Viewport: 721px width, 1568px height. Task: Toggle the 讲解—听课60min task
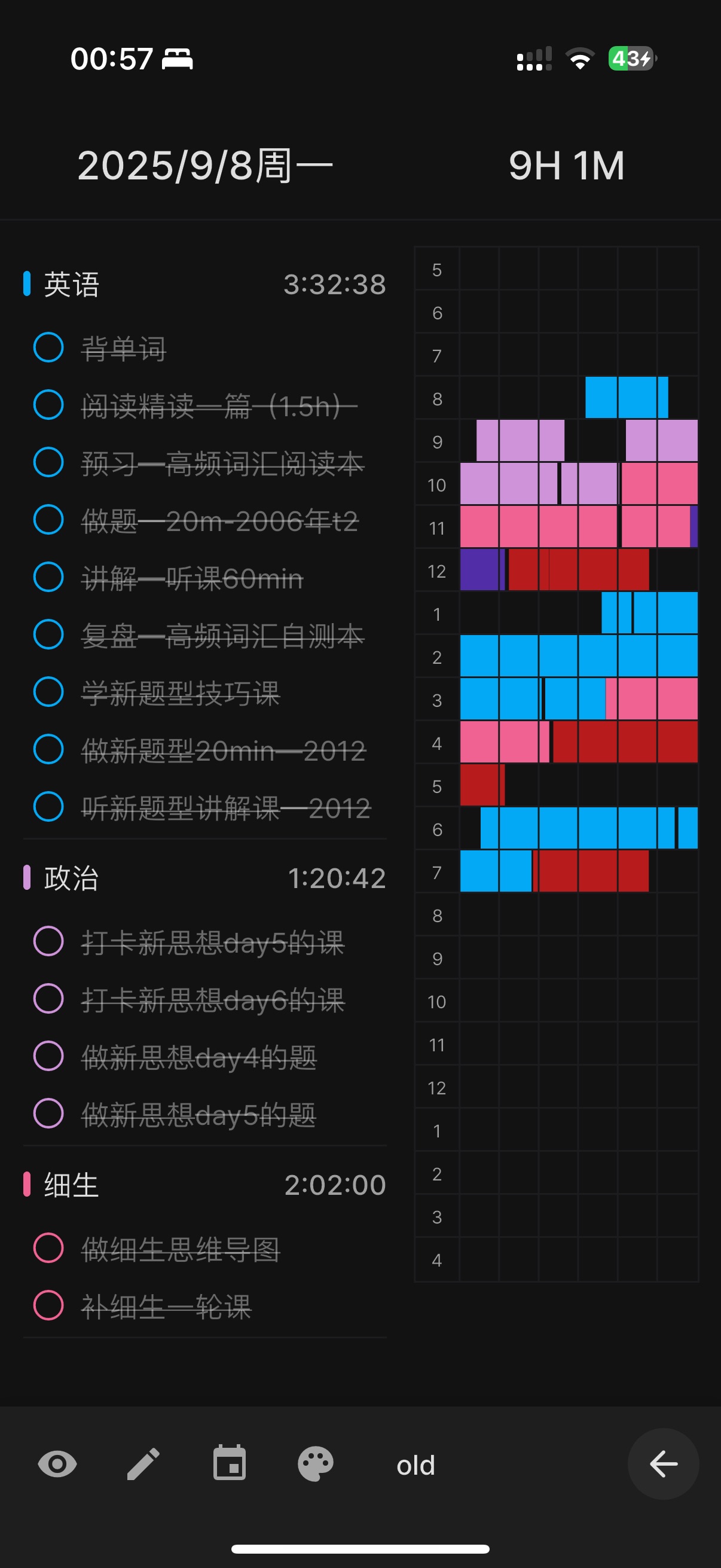tap(48, 577)
